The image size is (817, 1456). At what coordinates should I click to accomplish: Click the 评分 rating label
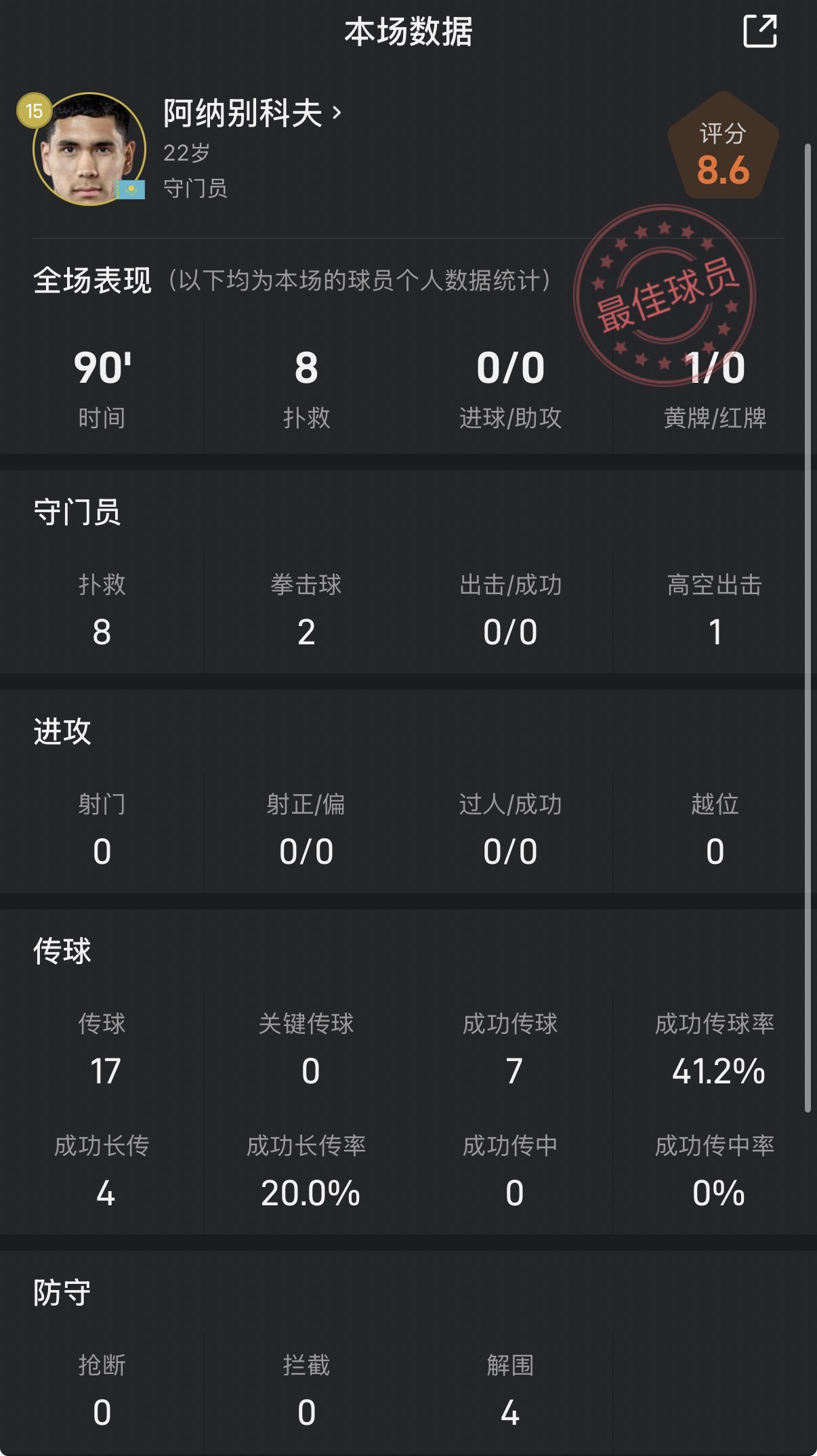point(724,133)
